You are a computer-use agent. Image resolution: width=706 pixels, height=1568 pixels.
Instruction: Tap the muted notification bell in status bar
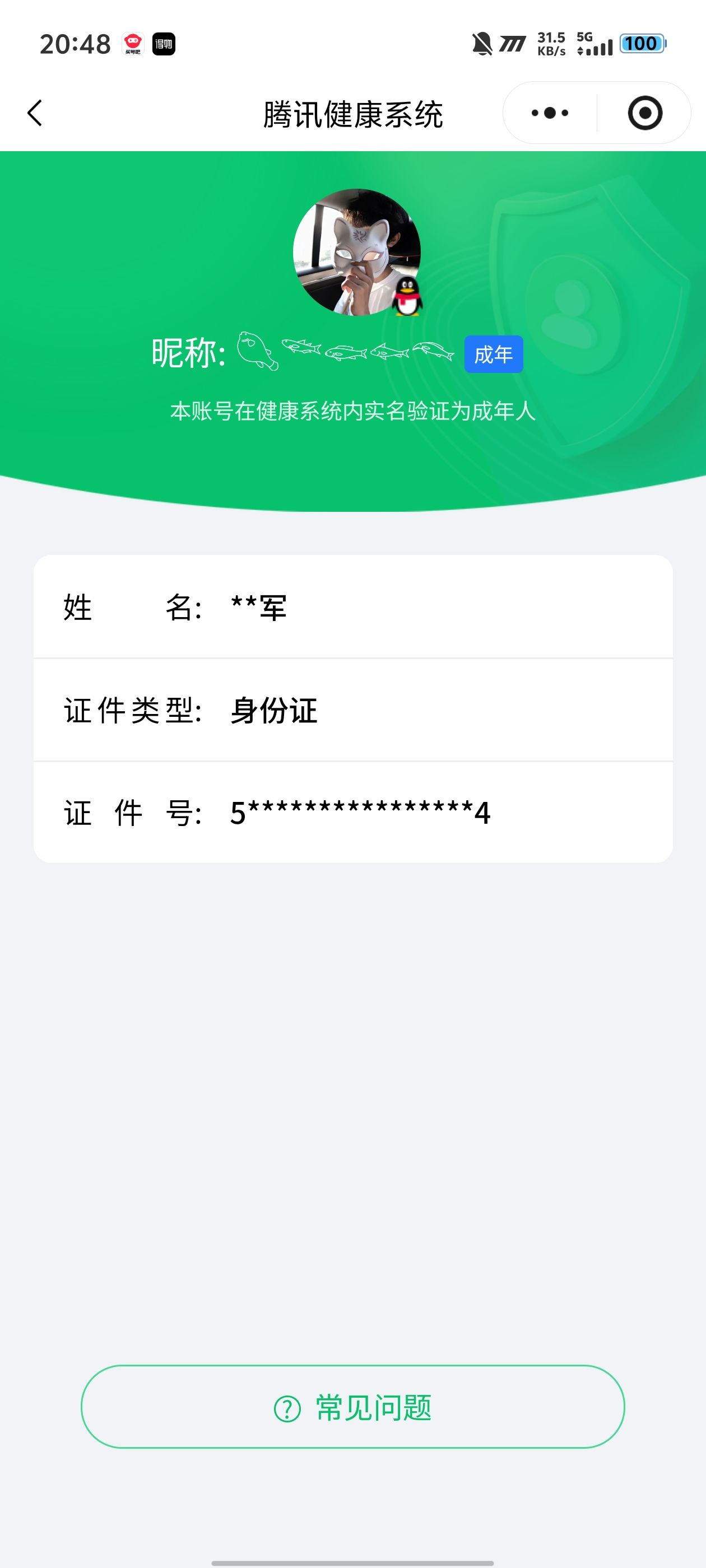tap(481, 43)
